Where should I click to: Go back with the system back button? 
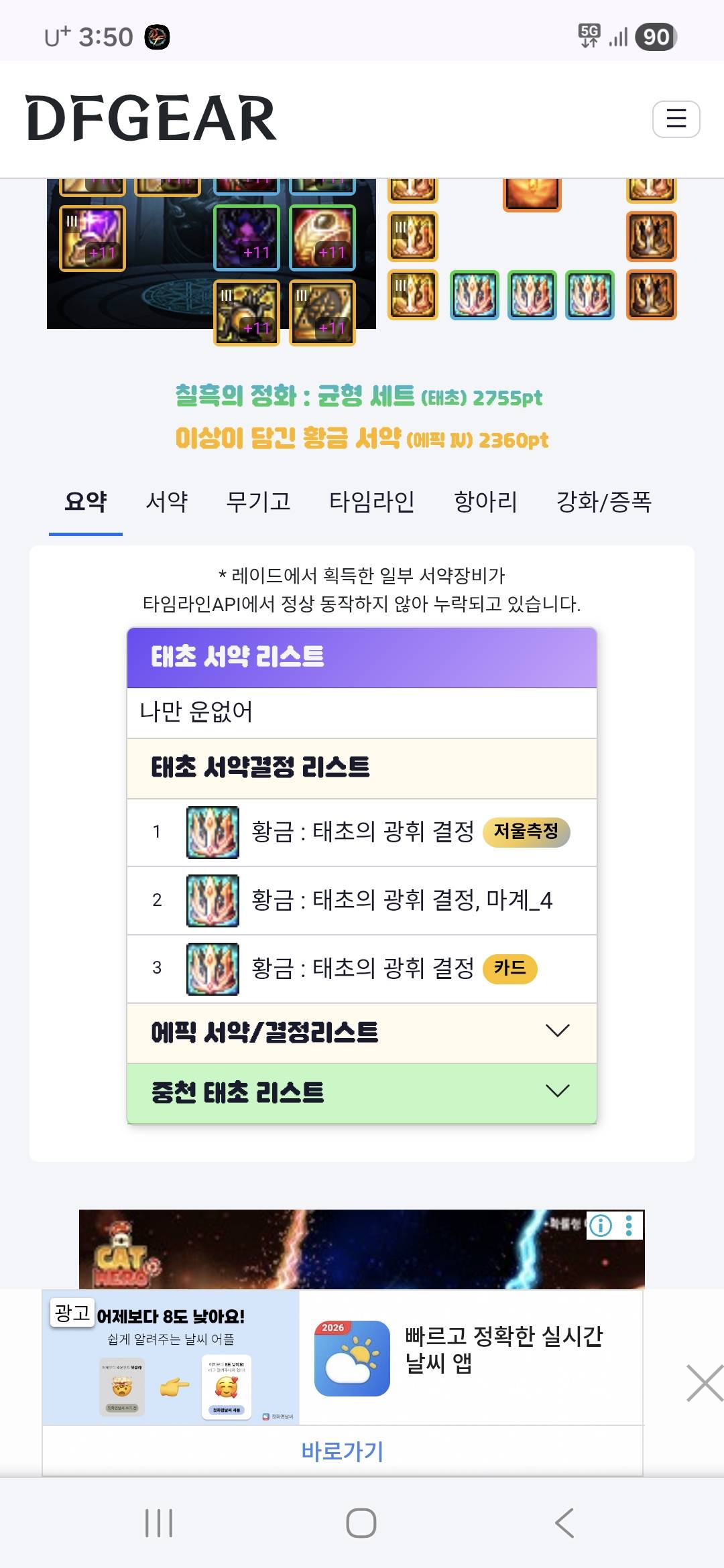point(564,1523)
